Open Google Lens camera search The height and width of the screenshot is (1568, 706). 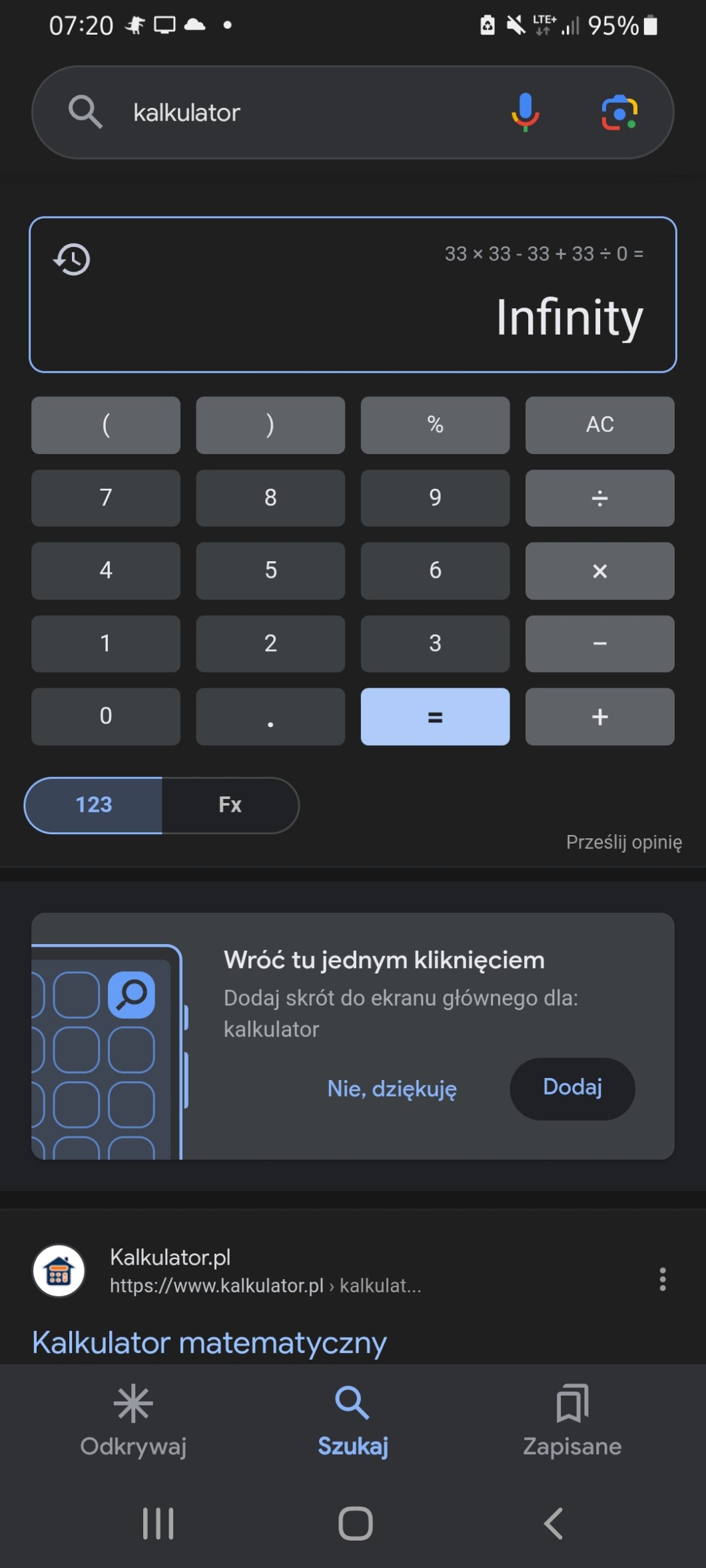tap(619, 113)
